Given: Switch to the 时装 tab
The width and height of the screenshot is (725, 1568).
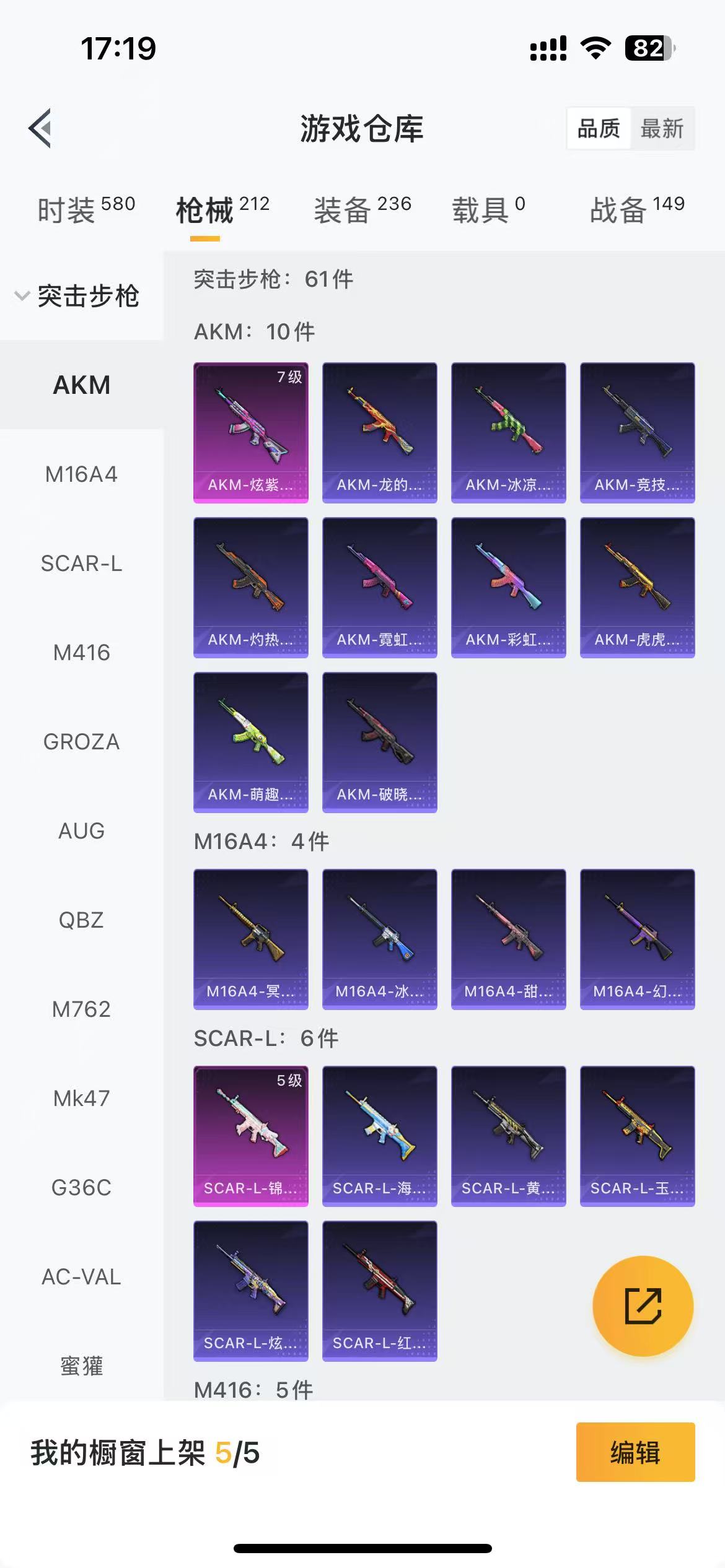Looking at the screenshot, I should coord(86,209).
